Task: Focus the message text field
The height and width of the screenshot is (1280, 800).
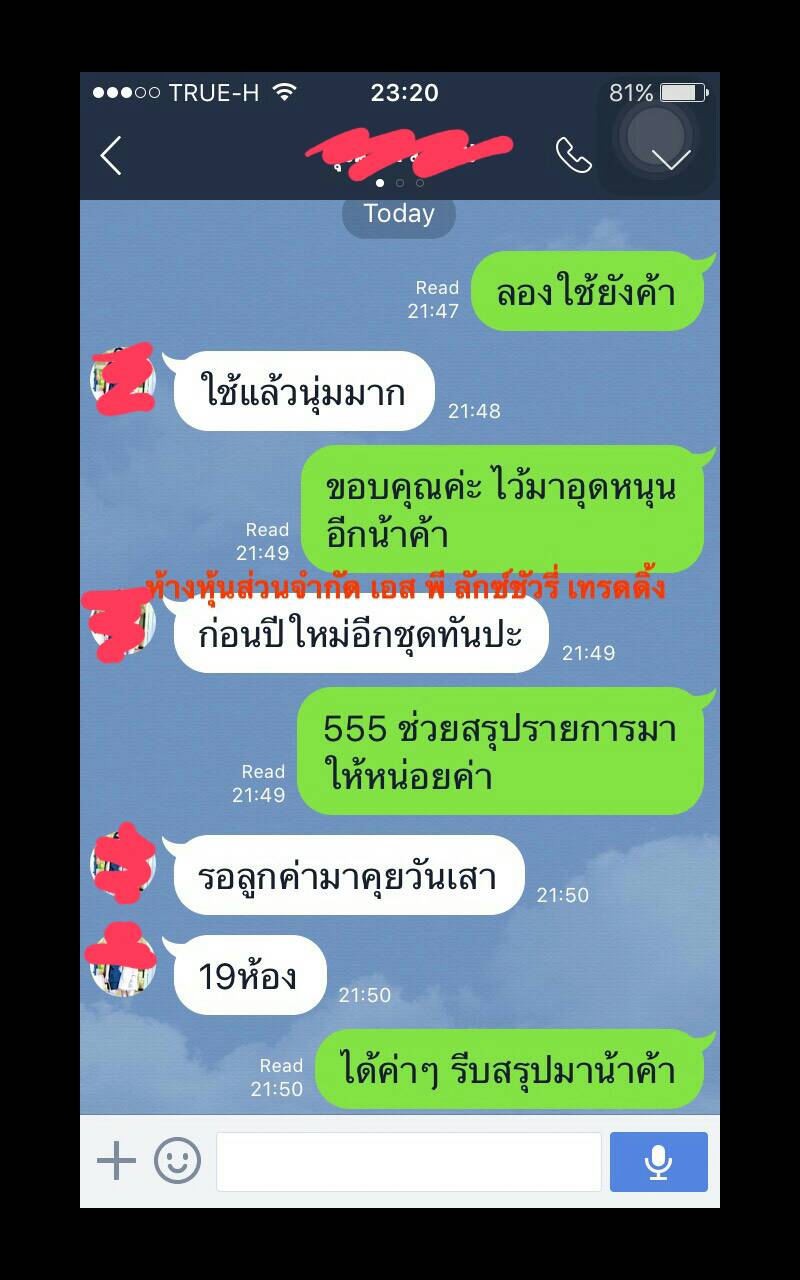Action: coord(408,1161)
